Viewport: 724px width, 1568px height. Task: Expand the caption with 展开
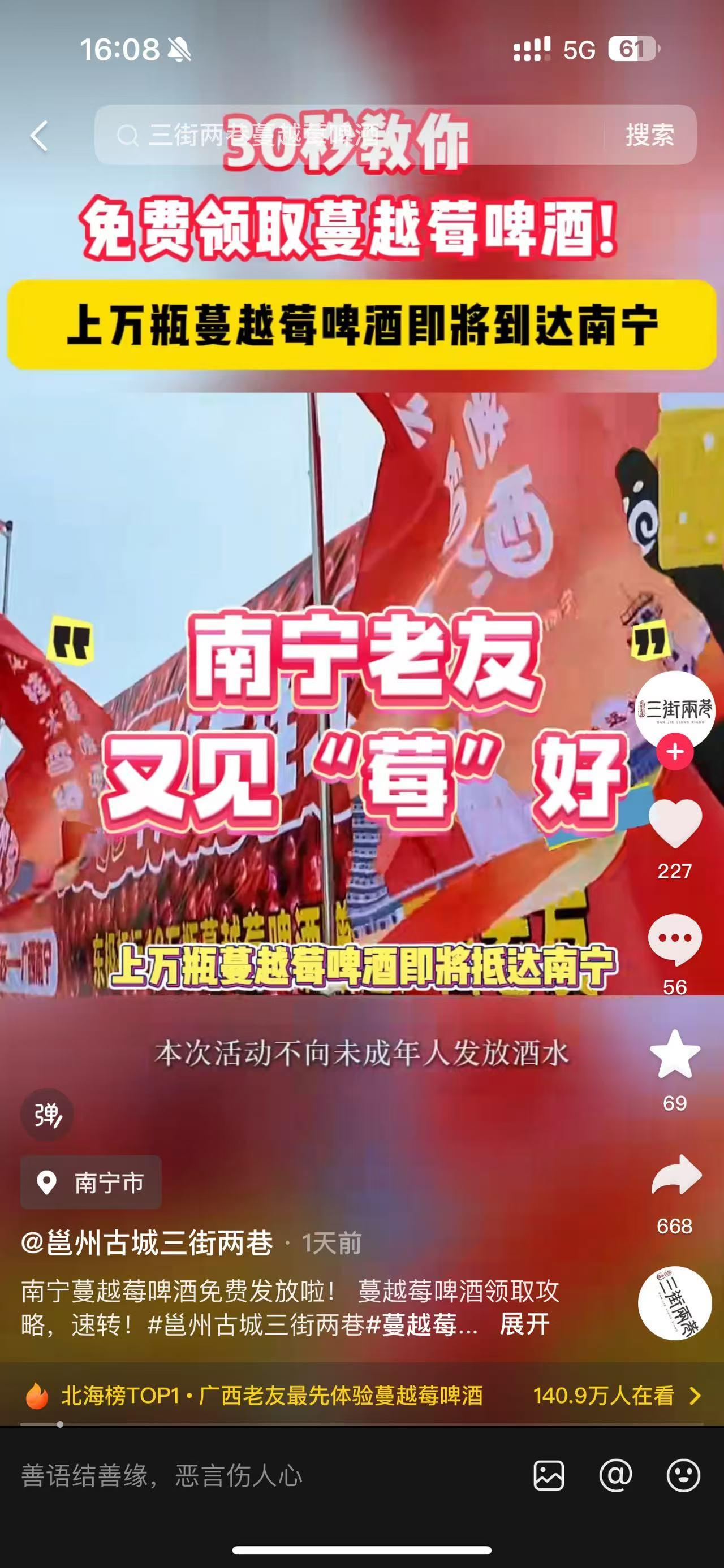(524, 1324)
